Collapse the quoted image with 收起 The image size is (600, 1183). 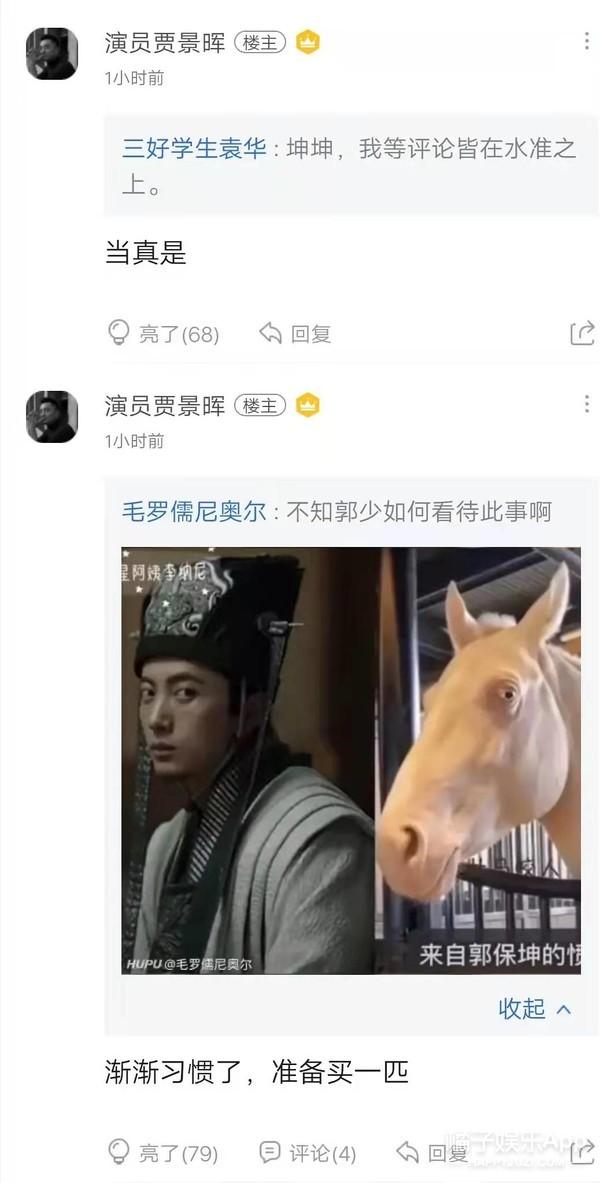[535, 1009]
